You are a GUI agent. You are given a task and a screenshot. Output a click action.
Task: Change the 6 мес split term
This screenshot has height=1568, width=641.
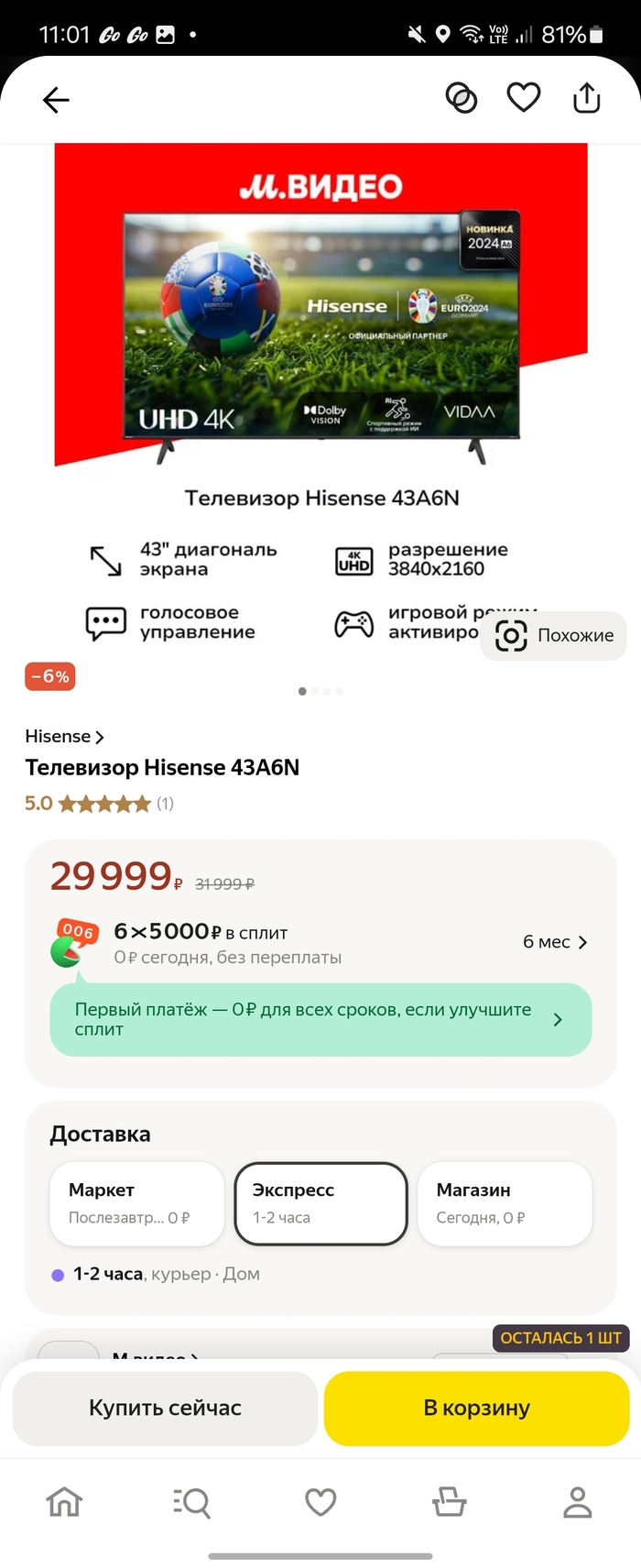[555, 942]
